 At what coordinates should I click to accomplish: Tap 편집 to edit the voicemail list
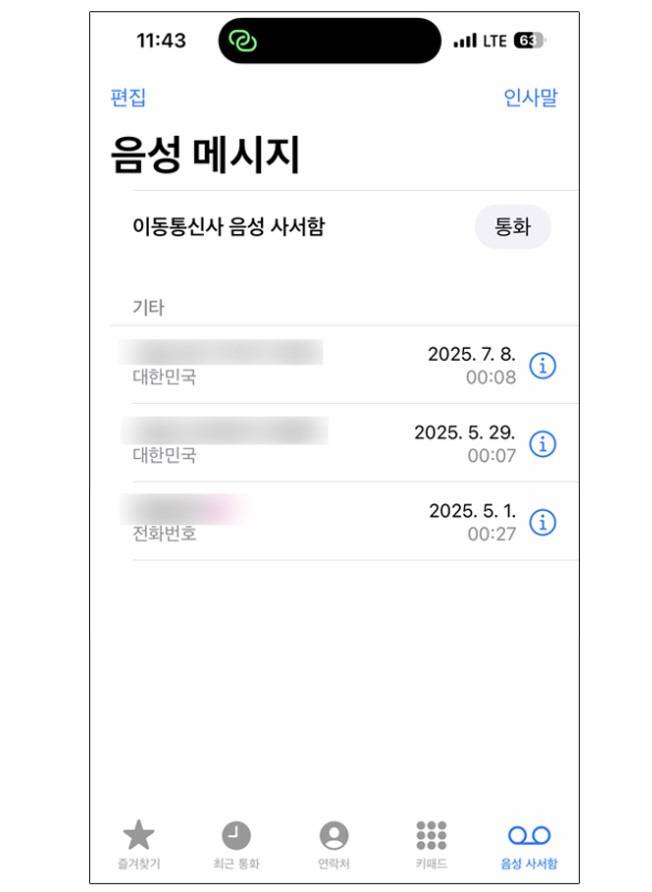tap(128, 97)
